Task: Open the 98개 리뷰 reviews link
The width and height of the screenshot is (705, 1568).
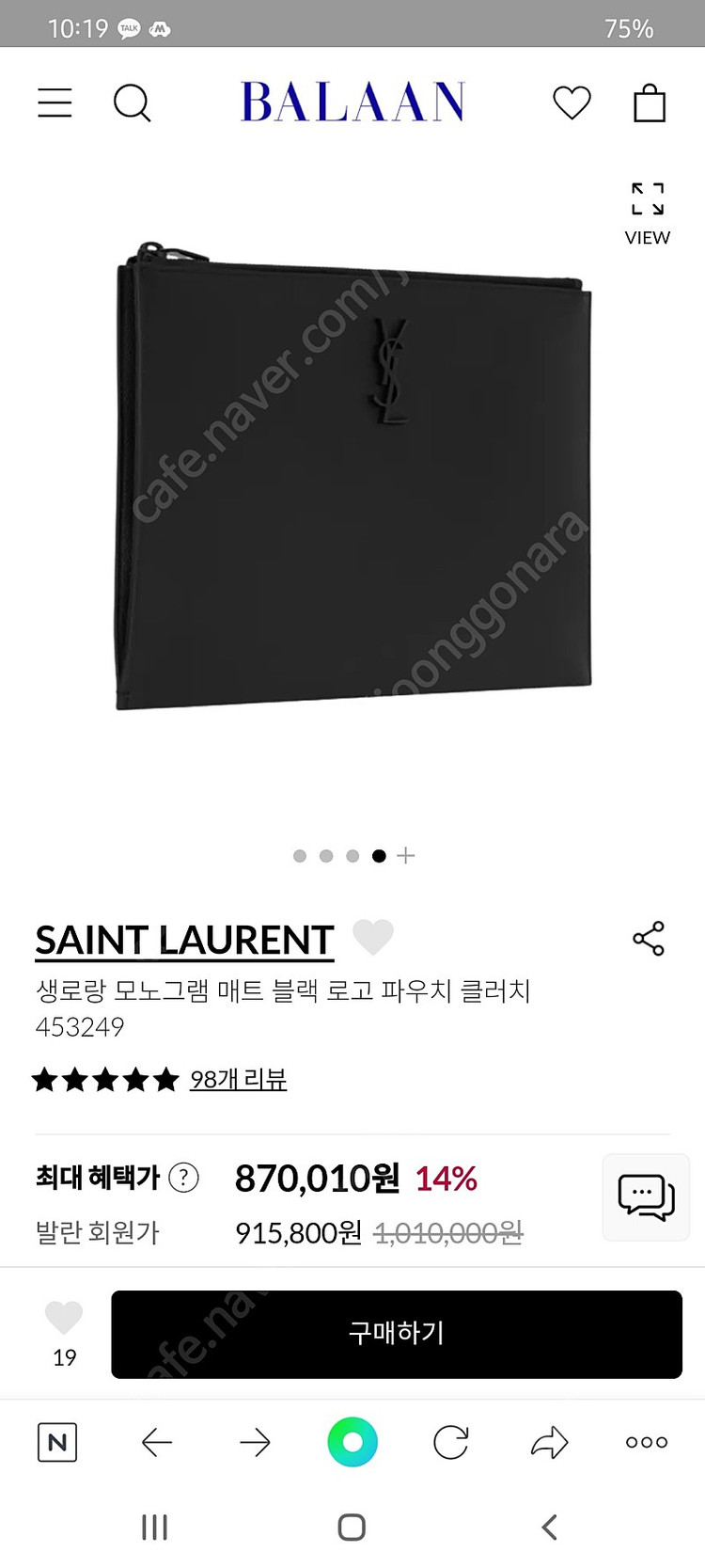Action: (x=238, y=1079)
